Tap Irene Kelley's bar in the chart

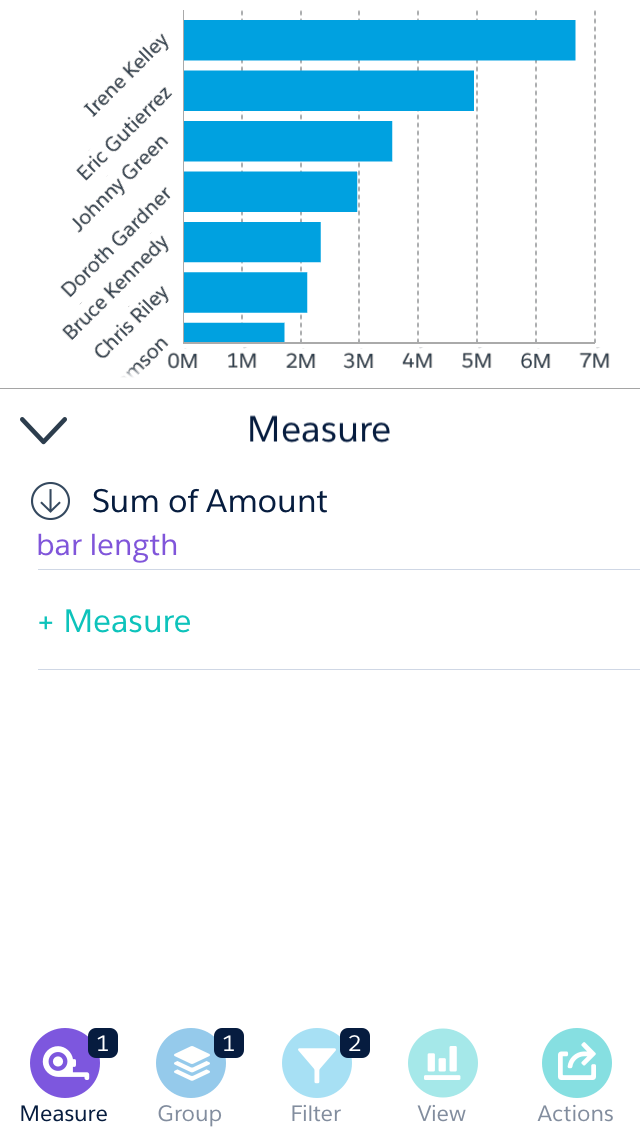tap(378, 40)
